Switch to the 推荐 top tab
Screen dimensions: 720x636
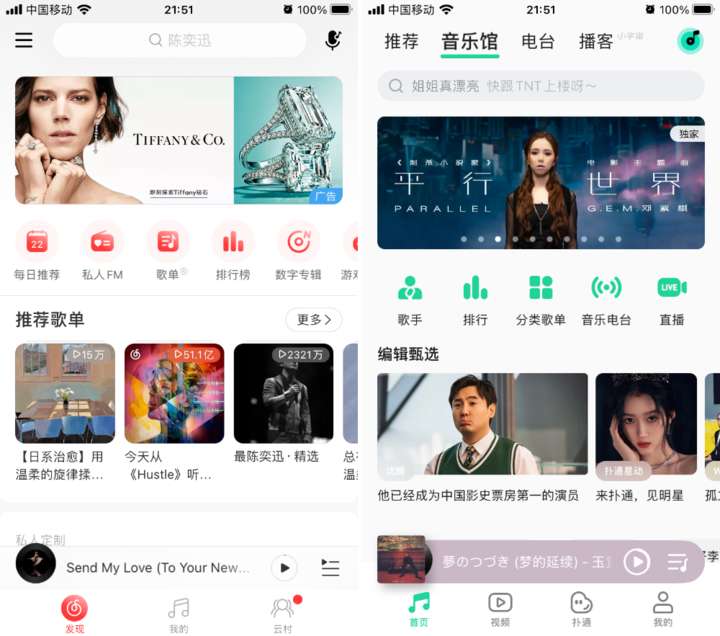tap(401, 41)
